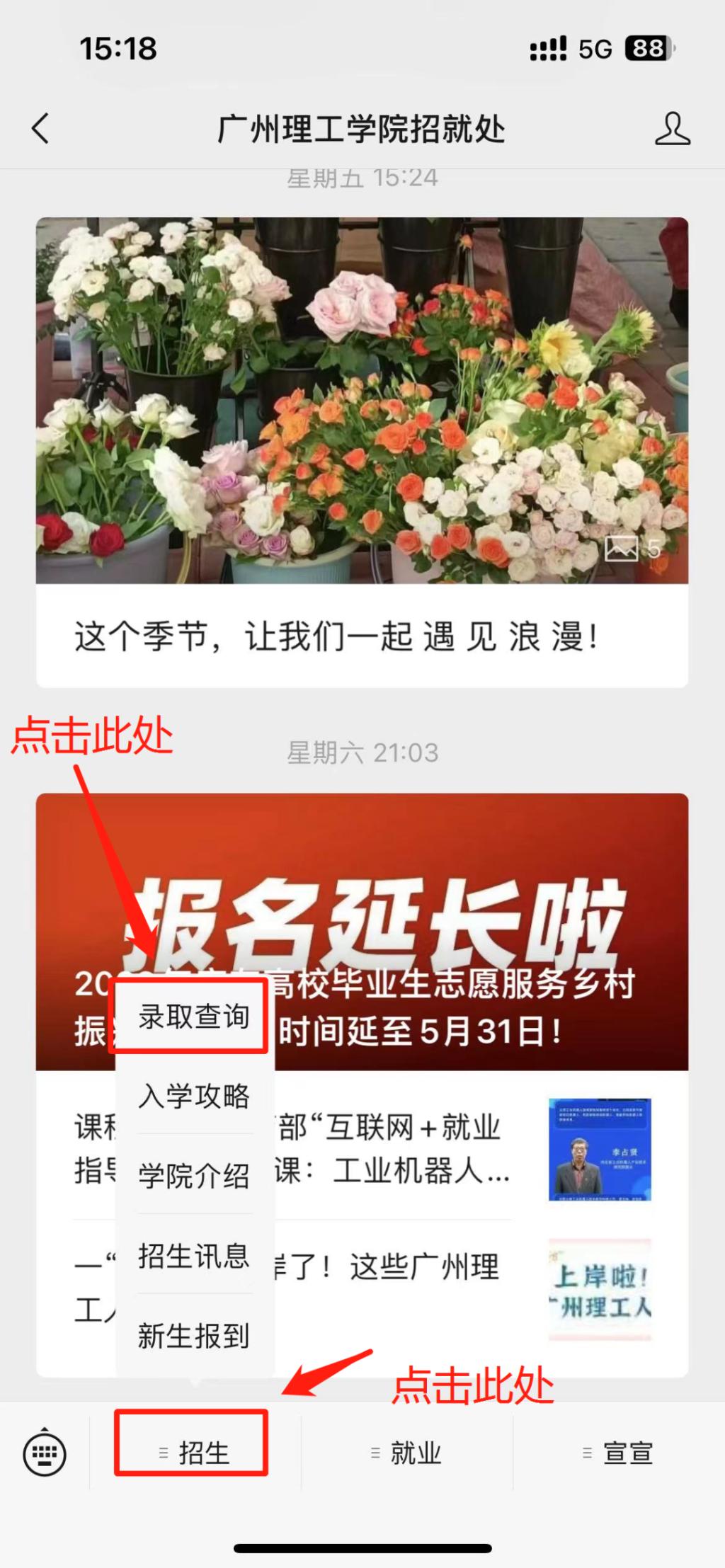
Task: Choose 招生讯息 in the popup menu
Action: [x=193, y=1256]
